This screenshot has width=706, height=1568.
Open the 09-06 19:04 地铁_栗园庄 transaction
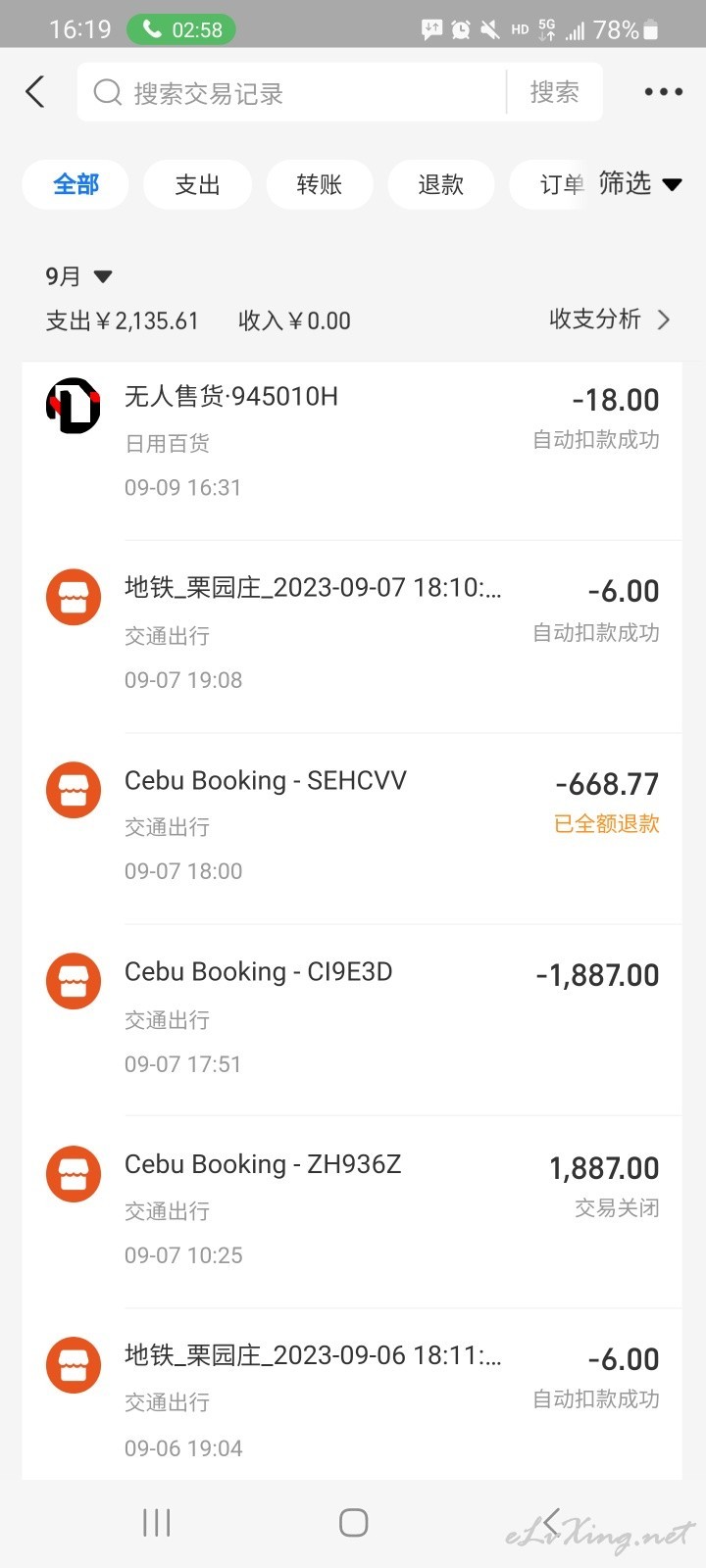(x=352, y=1396)
